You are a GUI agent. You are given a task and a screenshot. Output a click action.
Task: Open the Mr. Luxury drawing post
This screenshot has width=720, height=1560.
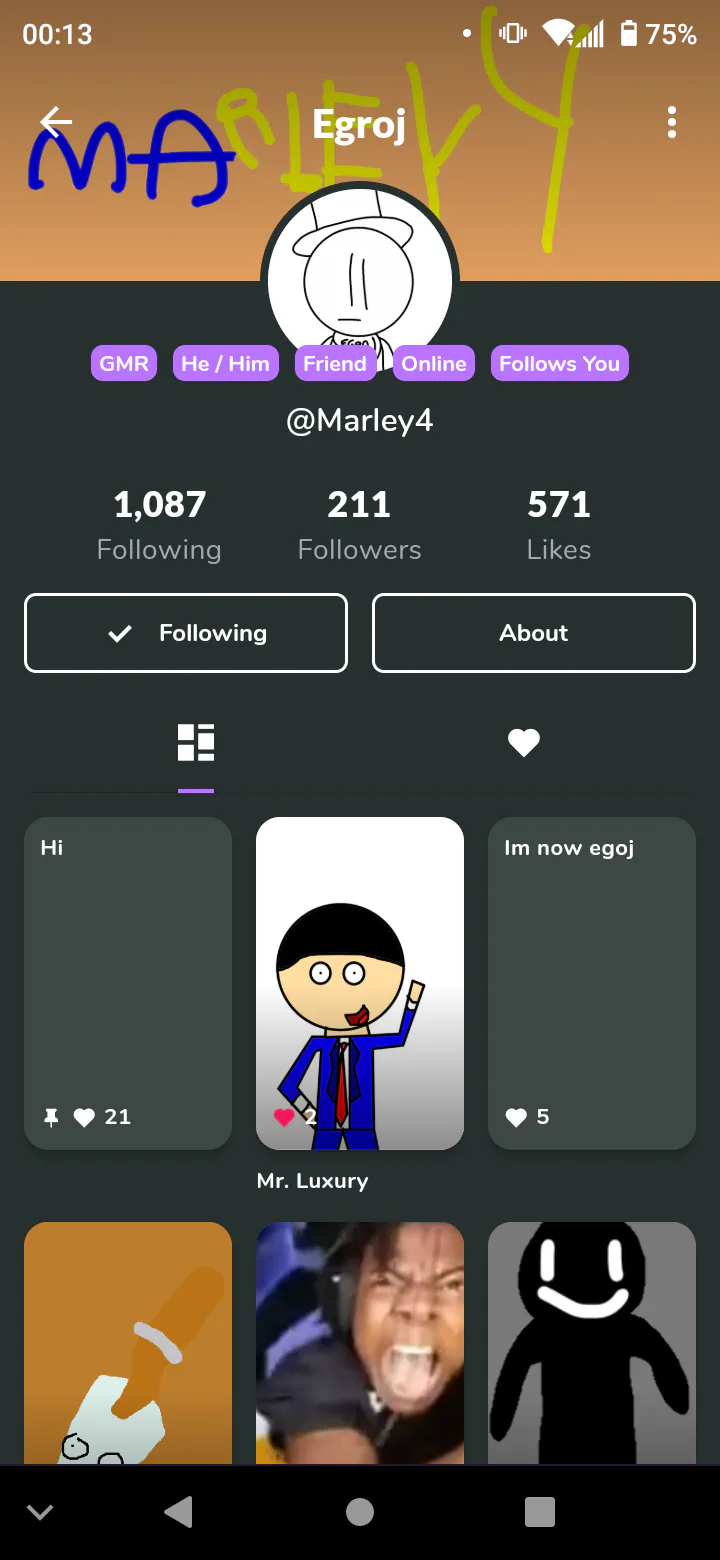tap(360, 984)
